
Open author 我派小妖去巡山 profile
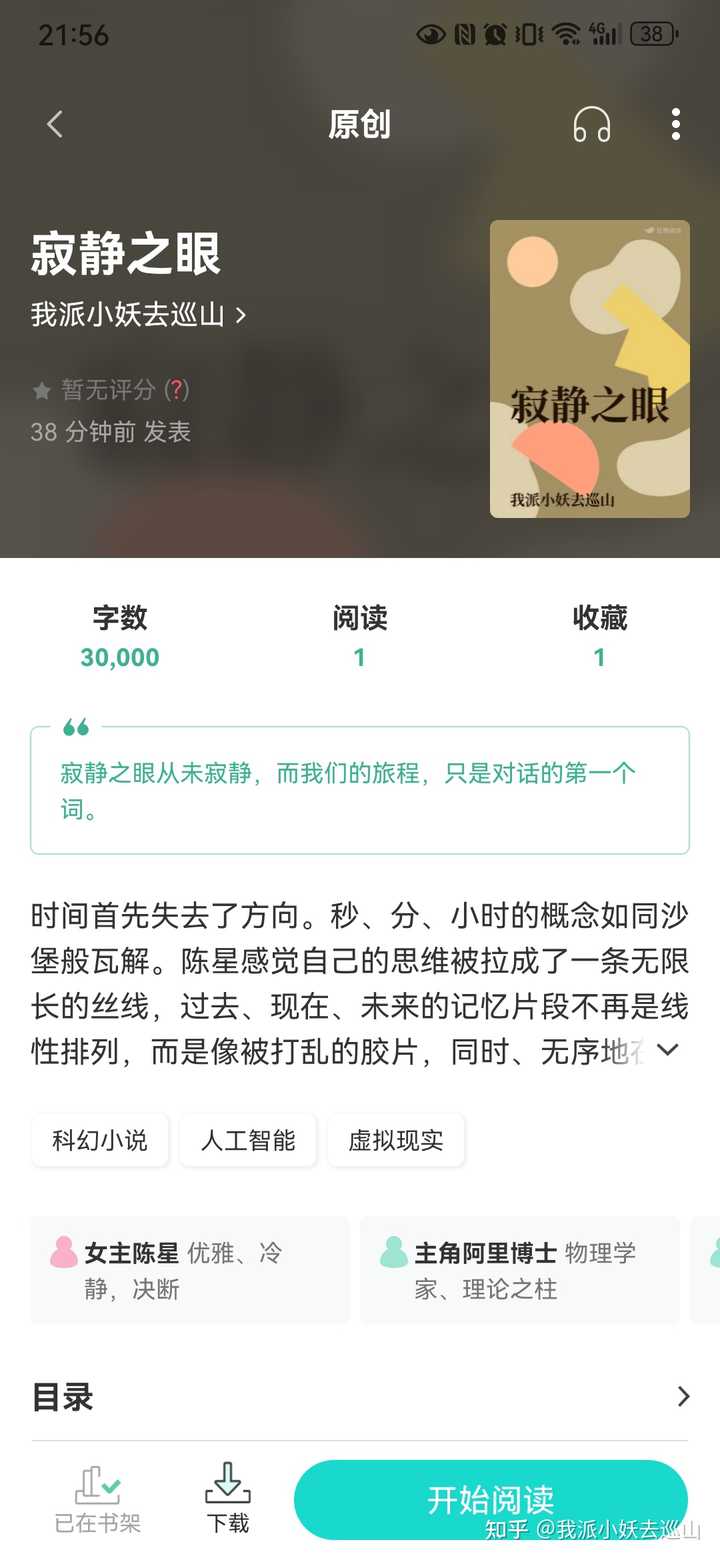[x=138, y=315]
